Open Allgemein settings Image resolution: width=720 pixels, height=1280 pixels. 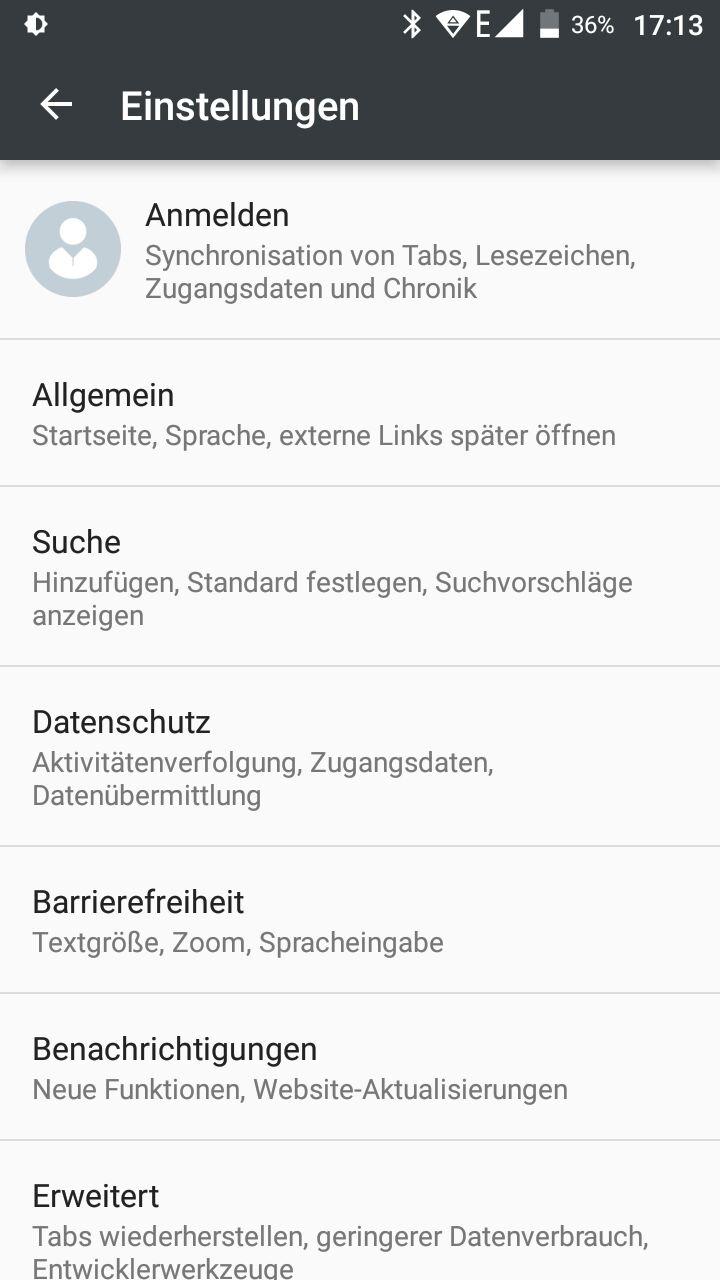(360, 413)
